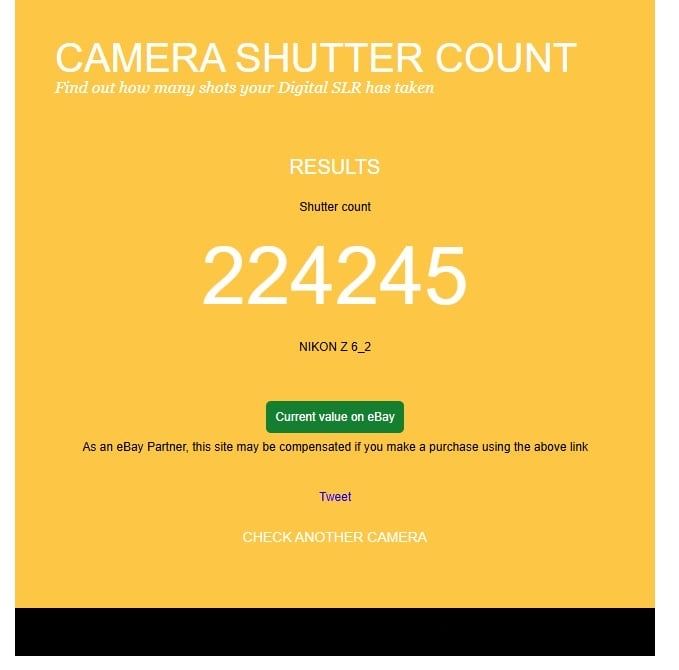The width and height of the screenshot is (679, 670).
Task: Open the Camera Shutter Count site title
Action: point(315,58)
